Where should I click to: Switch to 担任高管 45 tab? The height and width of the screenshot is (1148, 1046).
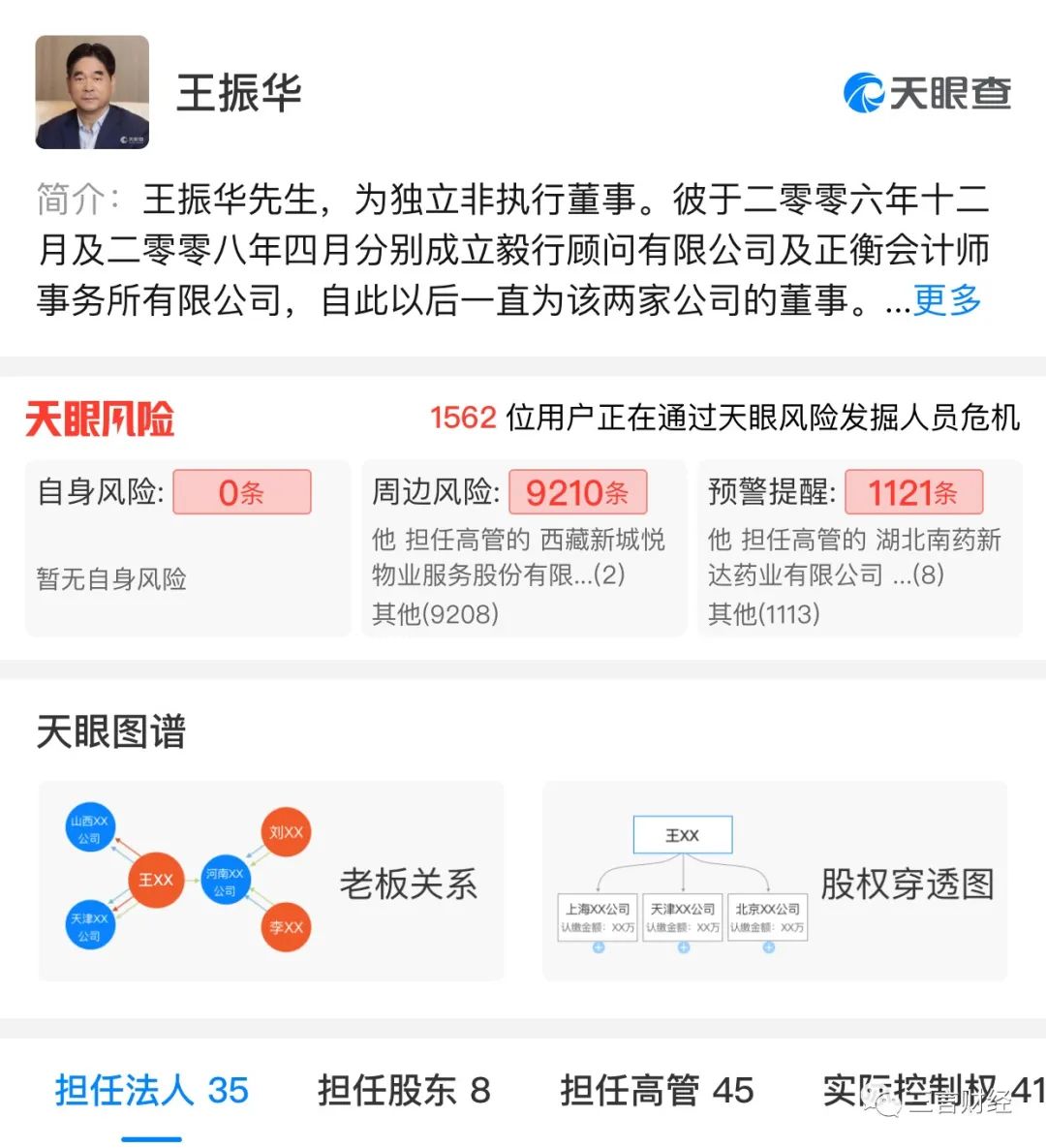tap(657, 1091)
